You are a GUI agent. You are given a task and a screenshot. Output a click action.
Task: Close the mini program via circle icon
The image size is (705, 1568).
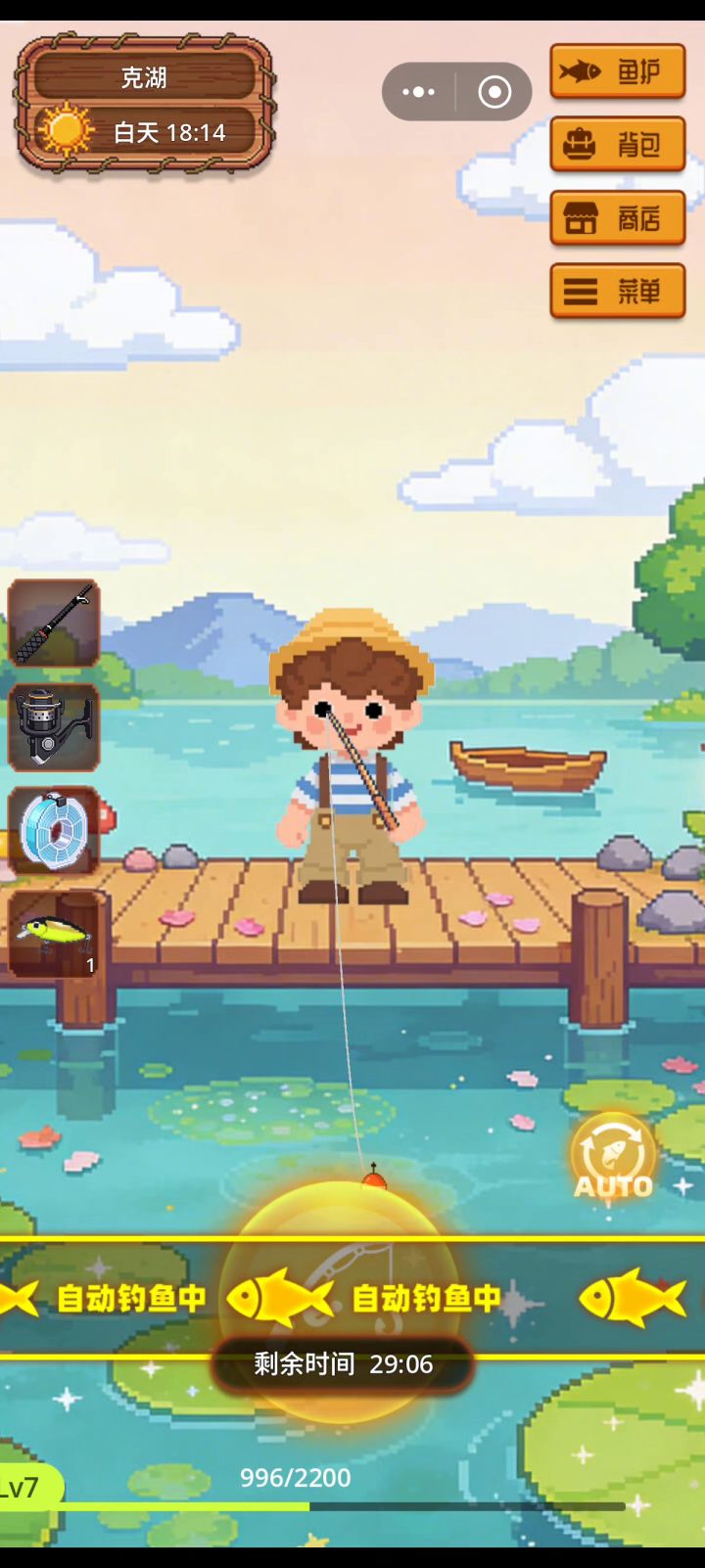pos(494,92)
